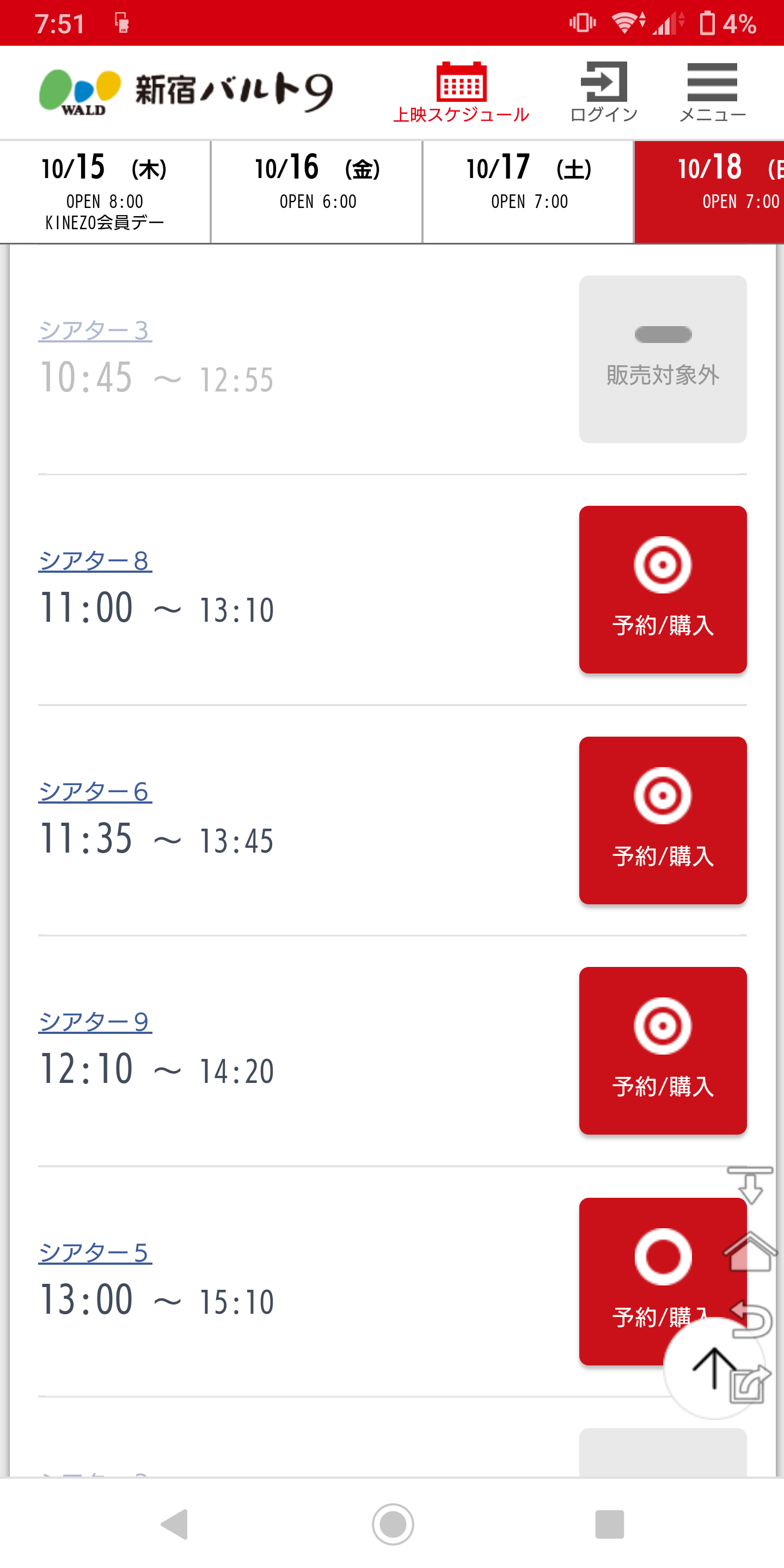Switch to the 10/15 (木) date tab
This screenshot has width=784, height=1568.
coord(105,192)
